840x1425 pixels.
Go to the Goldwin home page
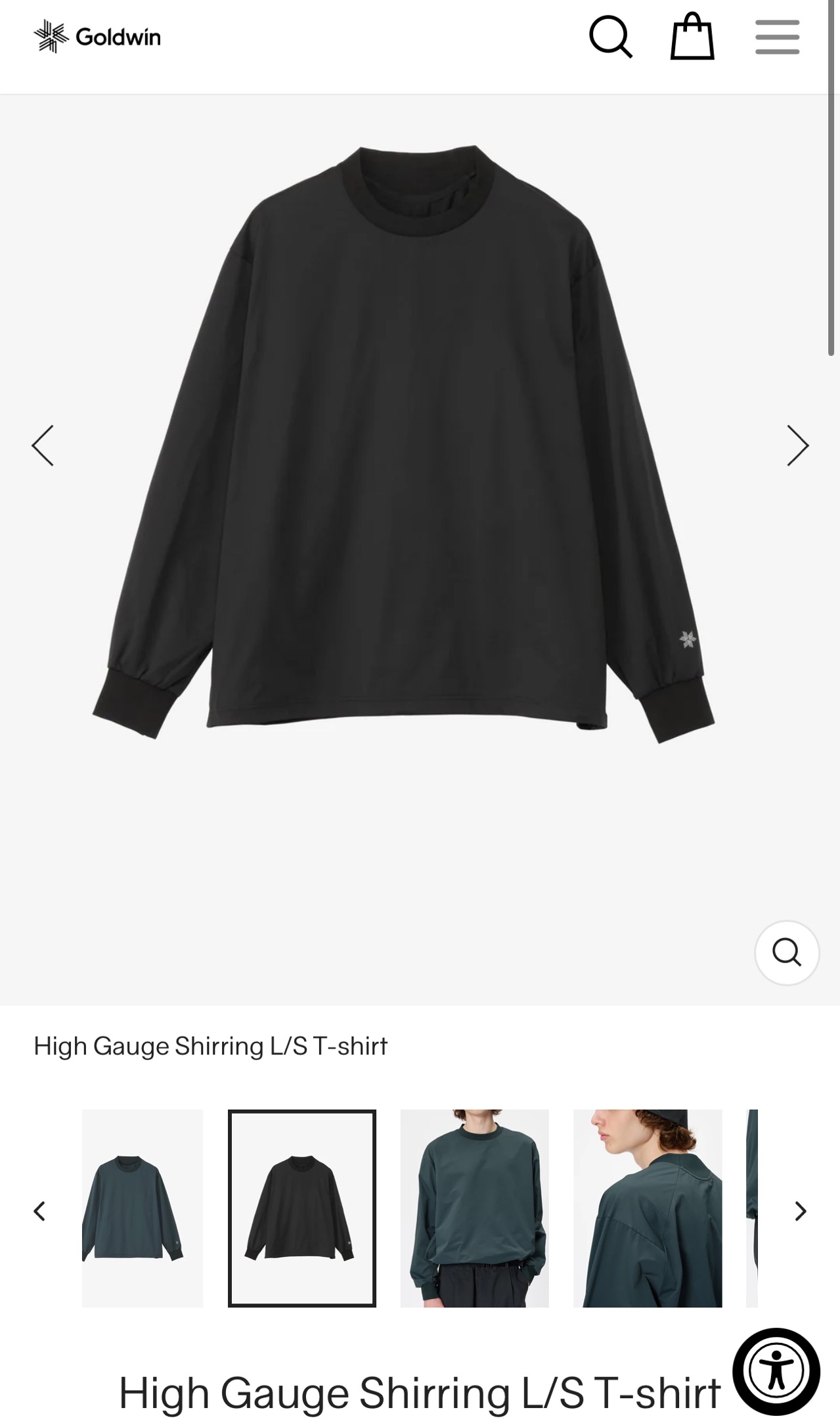click(97, 37)
